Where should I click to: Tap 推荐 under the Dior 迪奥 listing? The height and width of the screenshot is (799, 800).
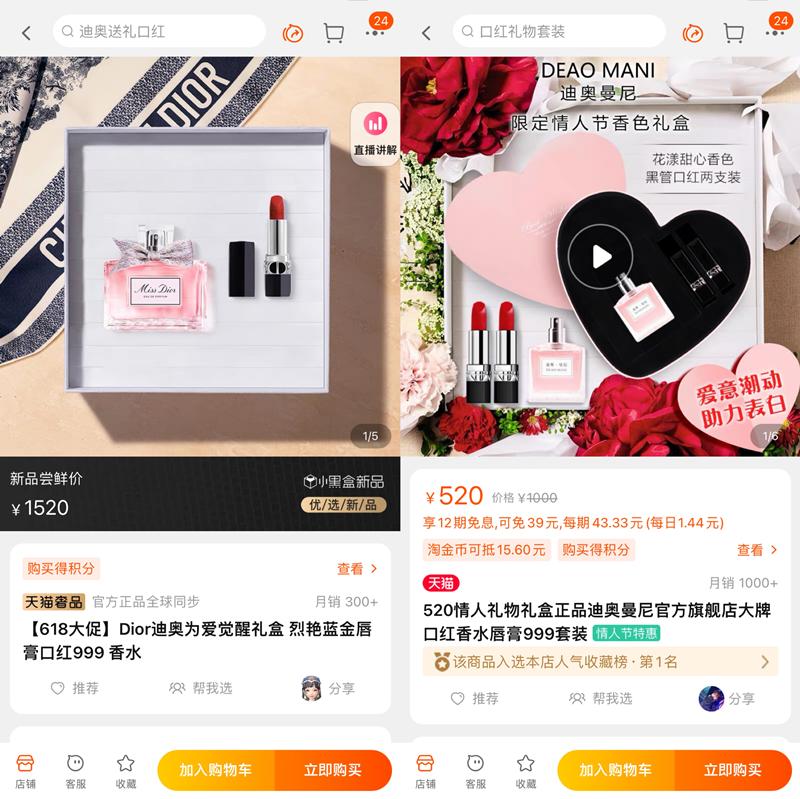73,688
